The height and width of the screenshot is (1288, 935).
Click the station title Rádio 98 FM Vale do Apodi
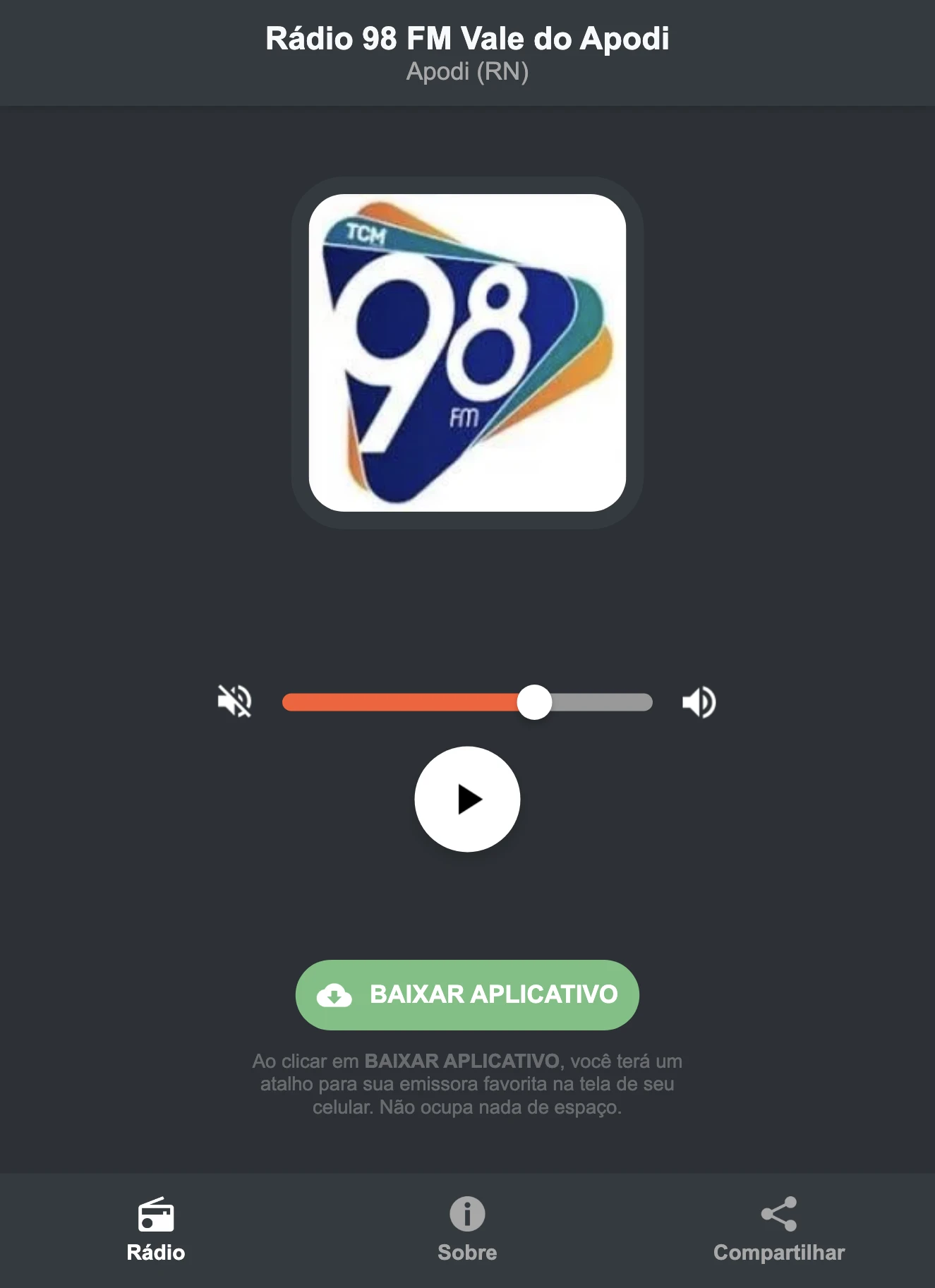[467, 40]
